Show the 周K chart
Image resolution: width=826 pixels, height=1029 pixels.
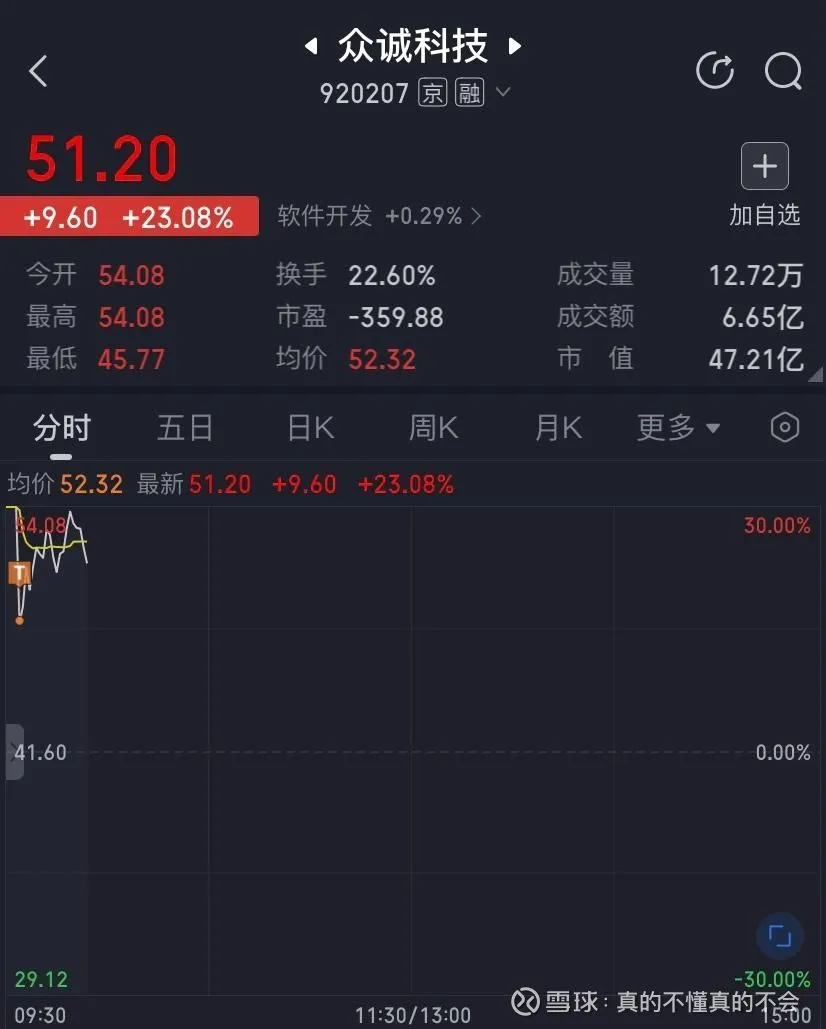[x=433, y=428]
